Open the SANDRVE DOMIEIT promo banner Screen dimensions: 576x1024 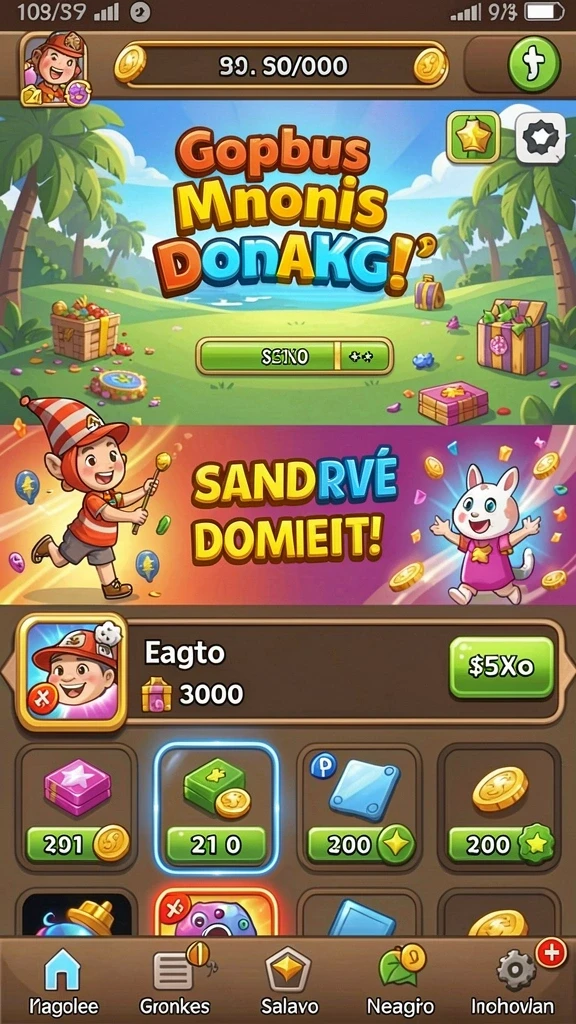click(x=288, y=515)
